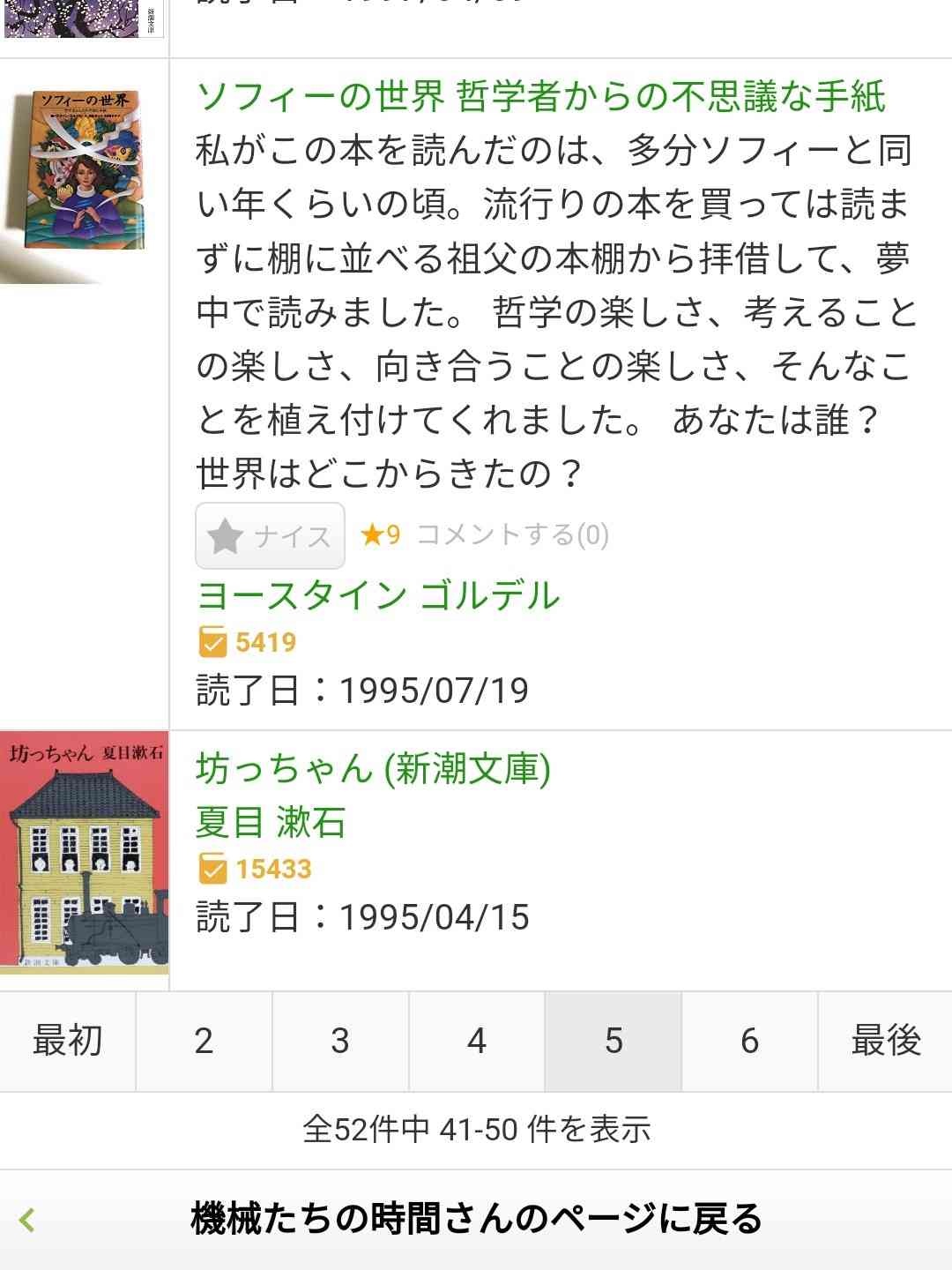Open readers count 5419 for Sophie's World
This screenshot has height=1270, width=952.
coord(248,642)
